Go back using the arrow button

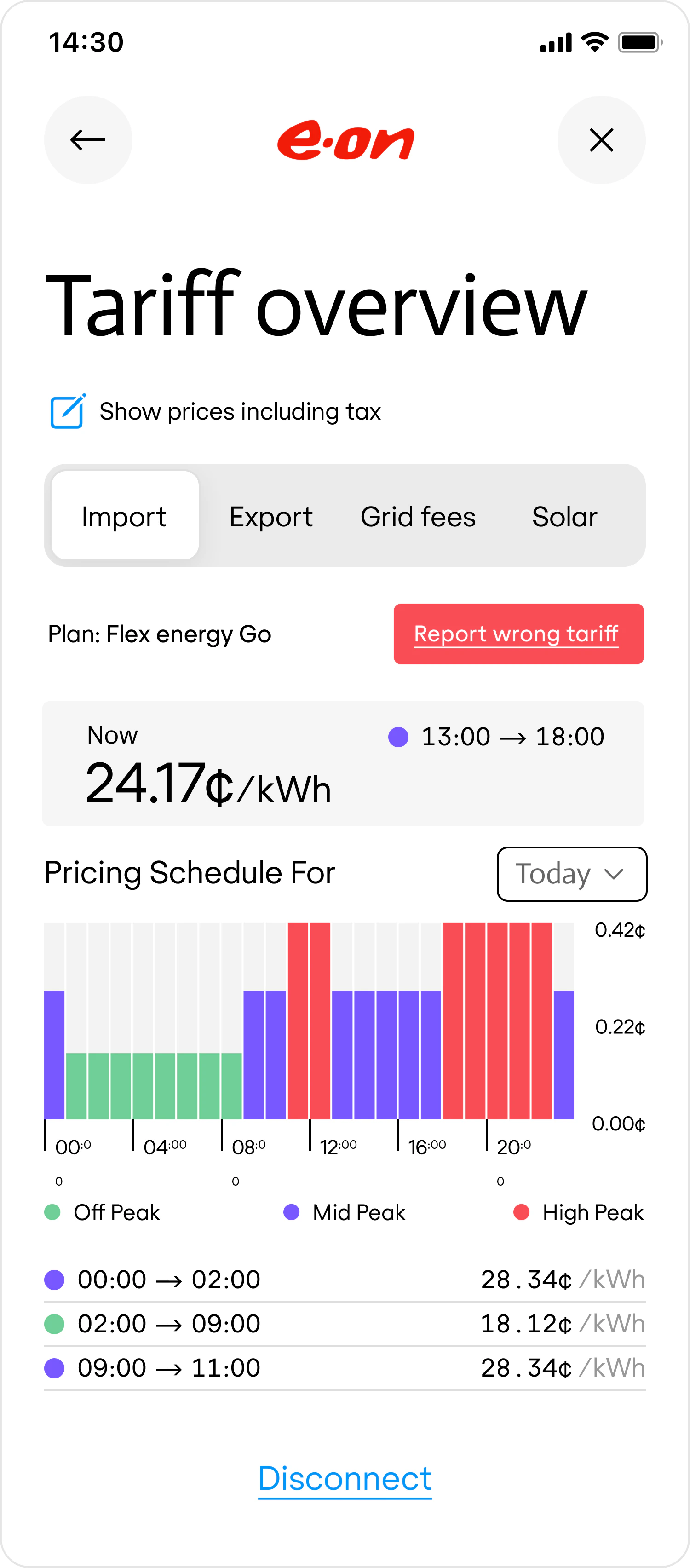(x=88, y=140)
